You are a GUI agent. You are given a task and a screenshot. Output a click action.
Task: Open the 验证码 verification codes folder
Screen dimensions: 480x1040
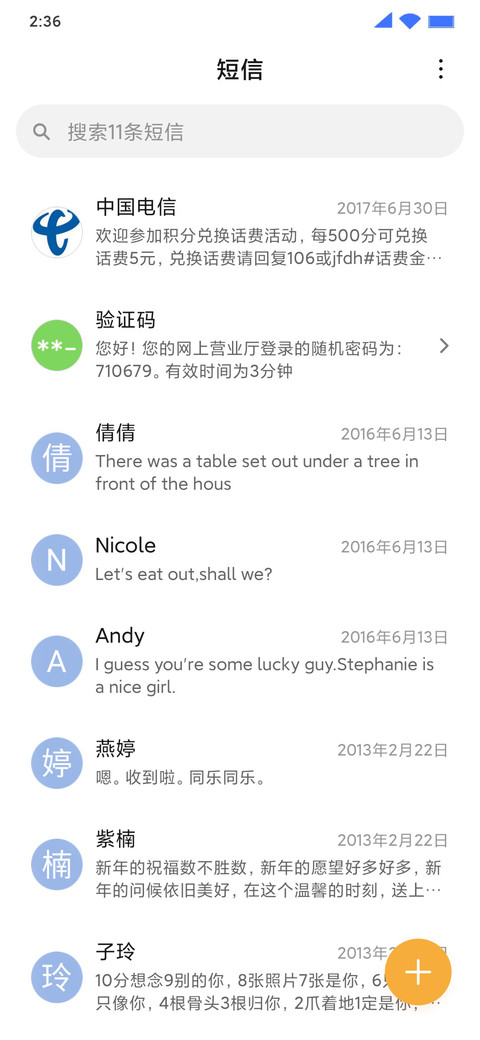[240, 346]
